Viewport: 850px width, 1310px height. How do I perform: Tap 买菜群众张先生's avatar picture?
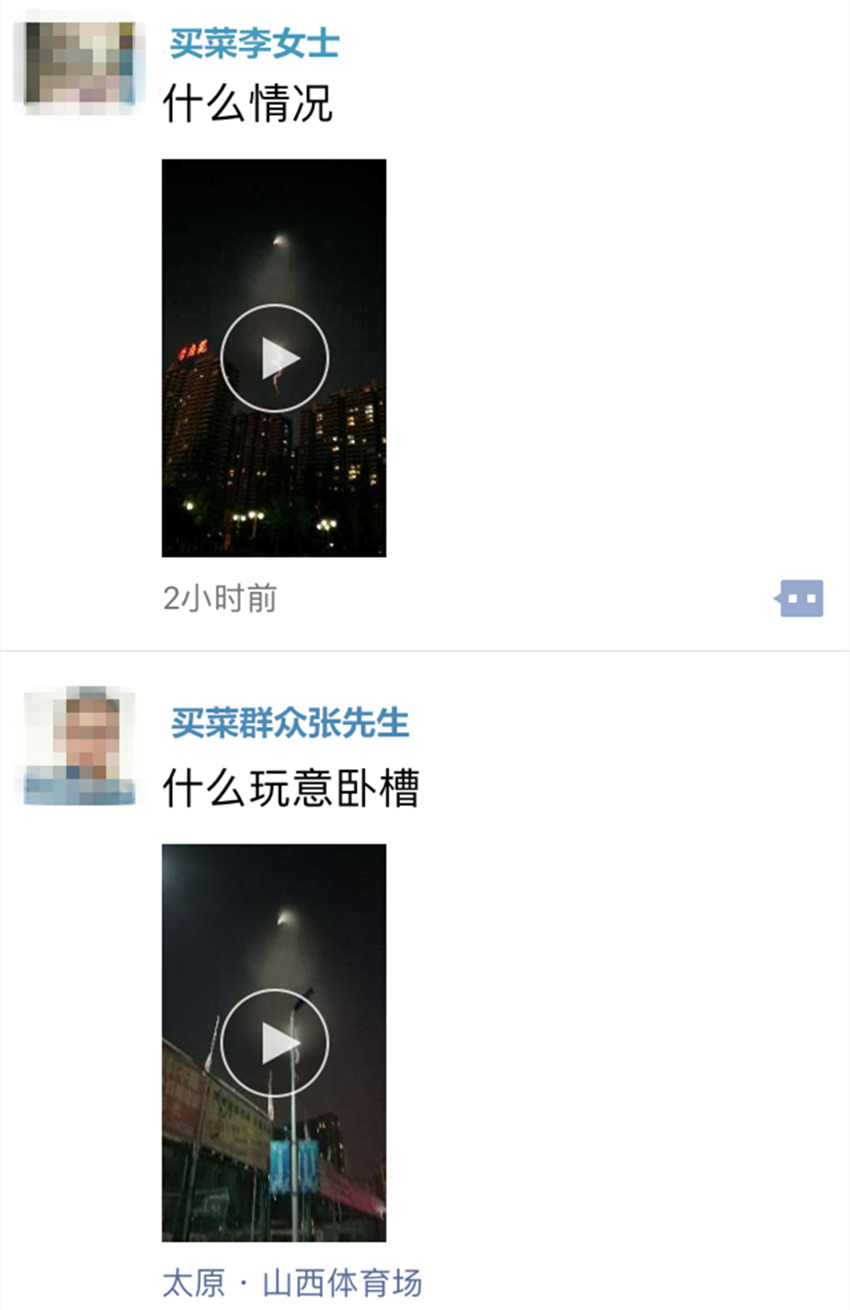click(79, 745)
